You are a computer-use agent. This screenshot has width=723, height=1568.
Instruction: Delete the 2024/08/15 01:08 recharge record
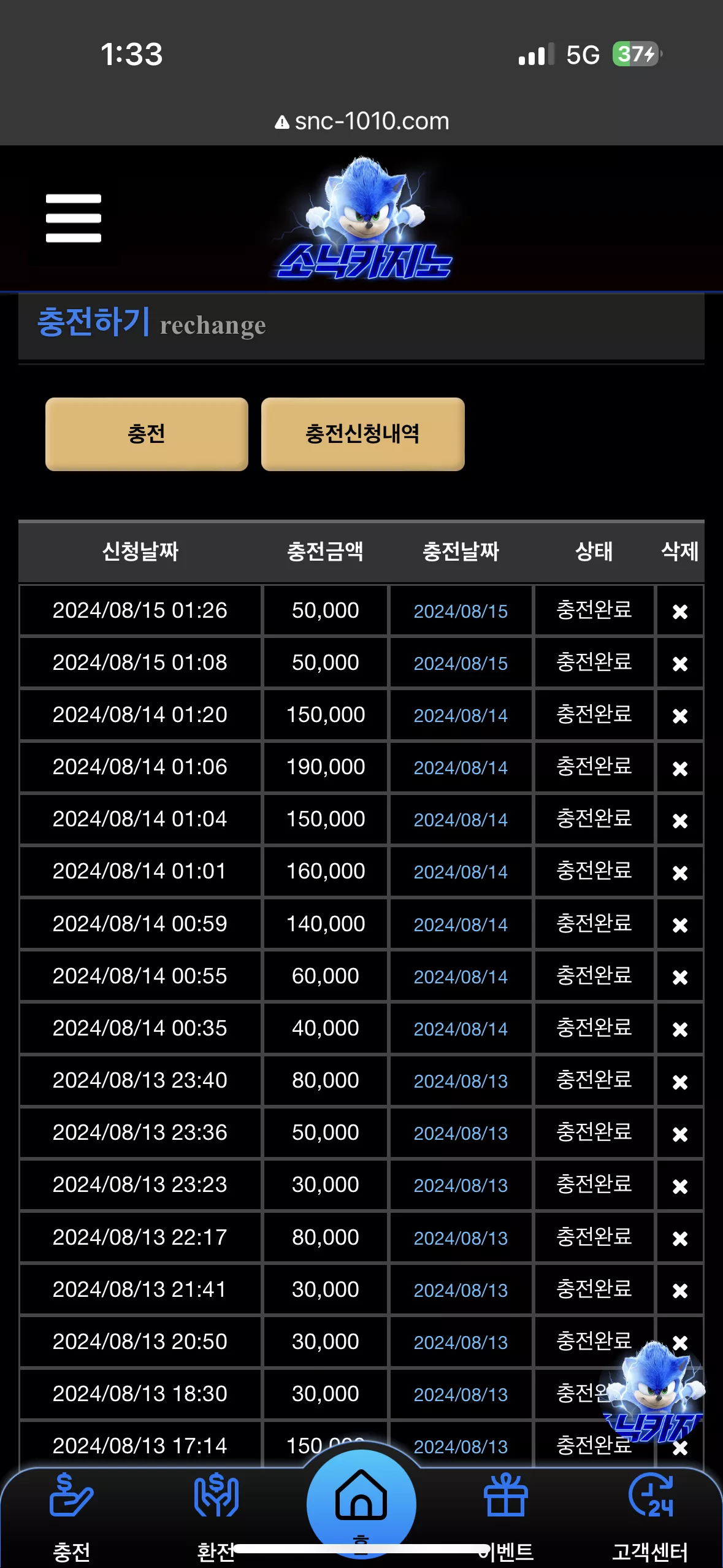click(679, 663)
